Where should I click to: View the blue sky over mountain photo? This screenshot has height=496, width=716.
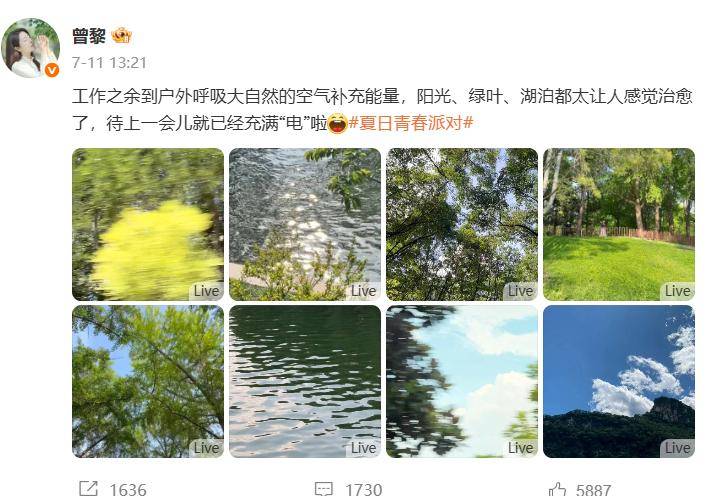tap(619, 381)
